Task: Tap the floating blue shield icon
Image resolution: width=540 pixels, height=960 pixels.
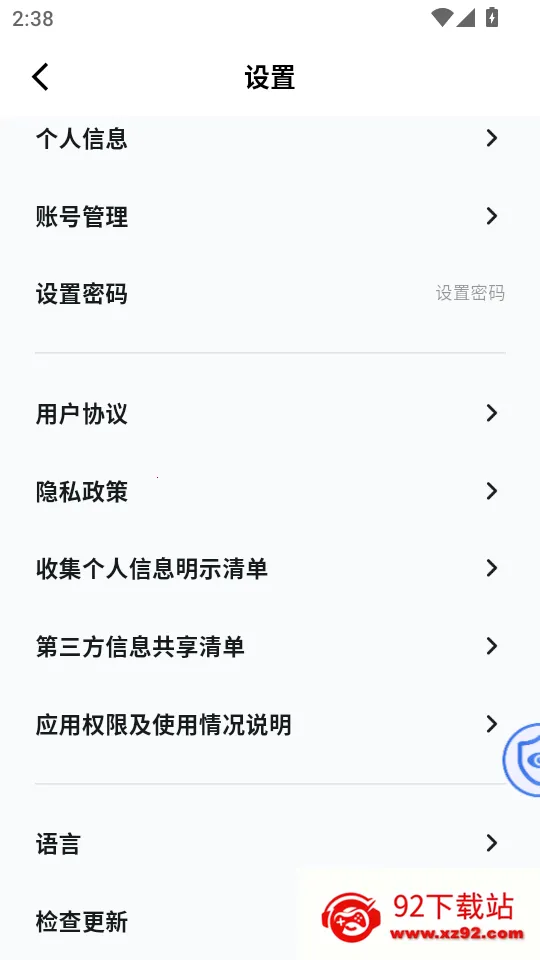Action: (522, 760)
